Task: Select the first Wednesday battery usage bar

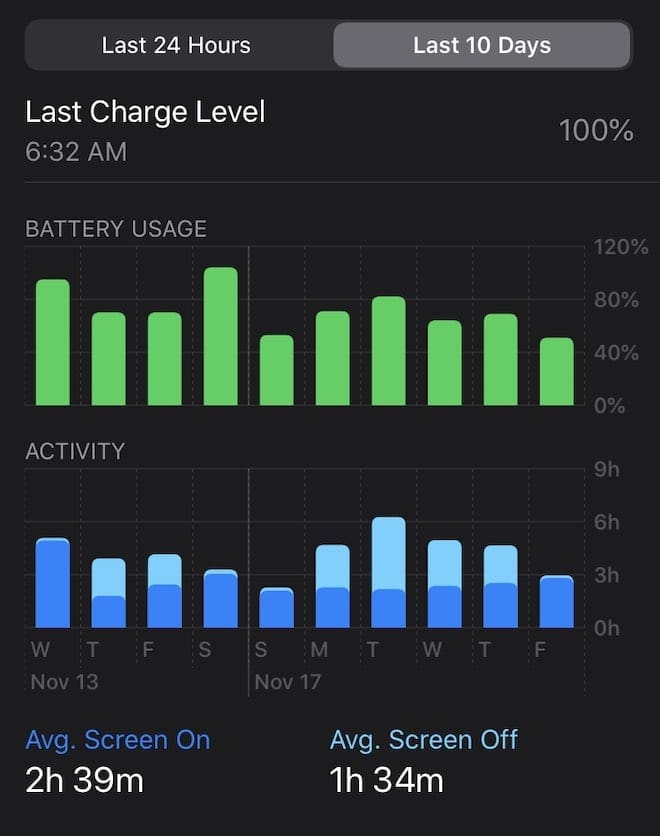Action: tap(53, 343)
